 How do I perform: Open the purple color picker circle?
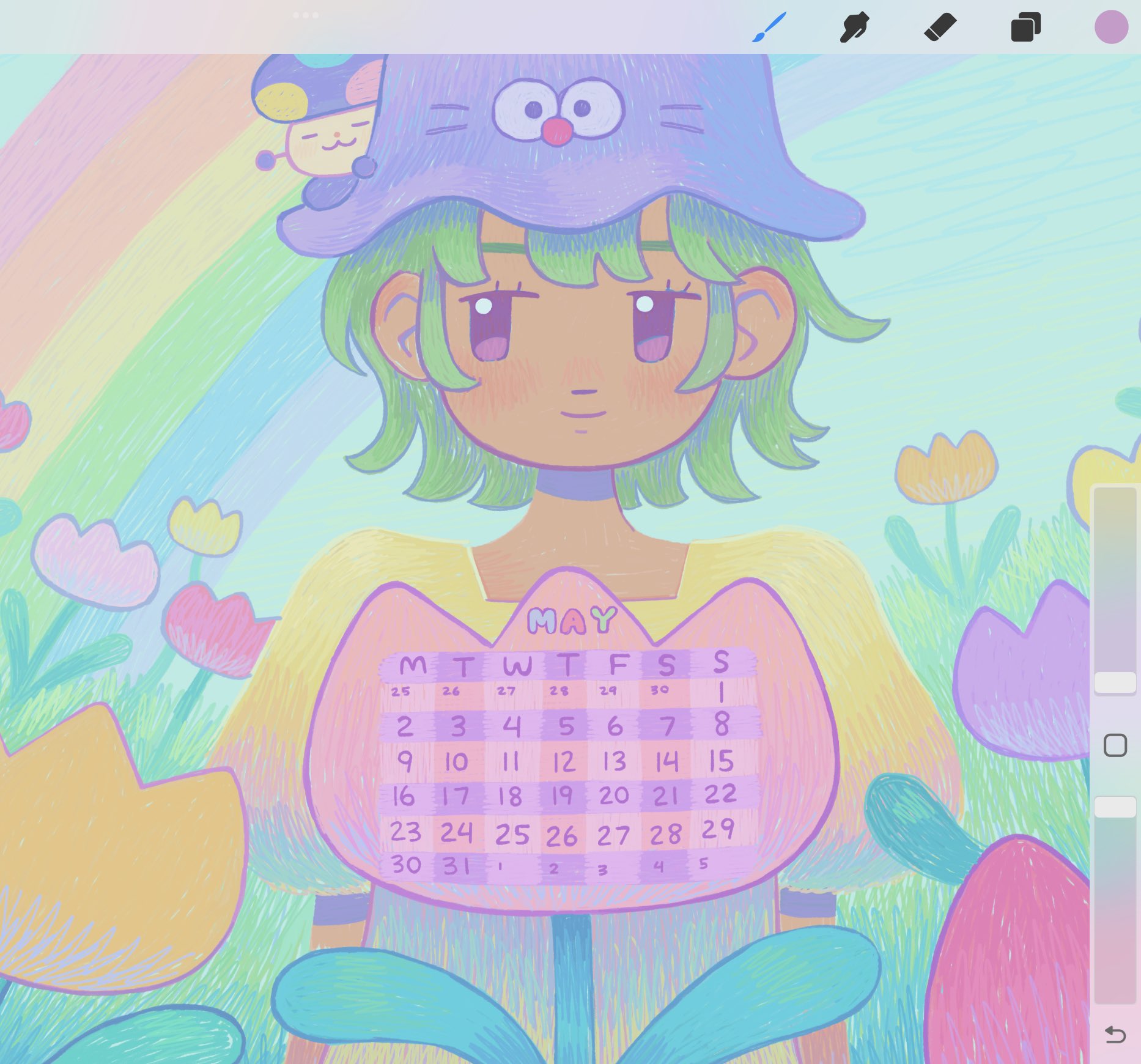coord(1110,28)
